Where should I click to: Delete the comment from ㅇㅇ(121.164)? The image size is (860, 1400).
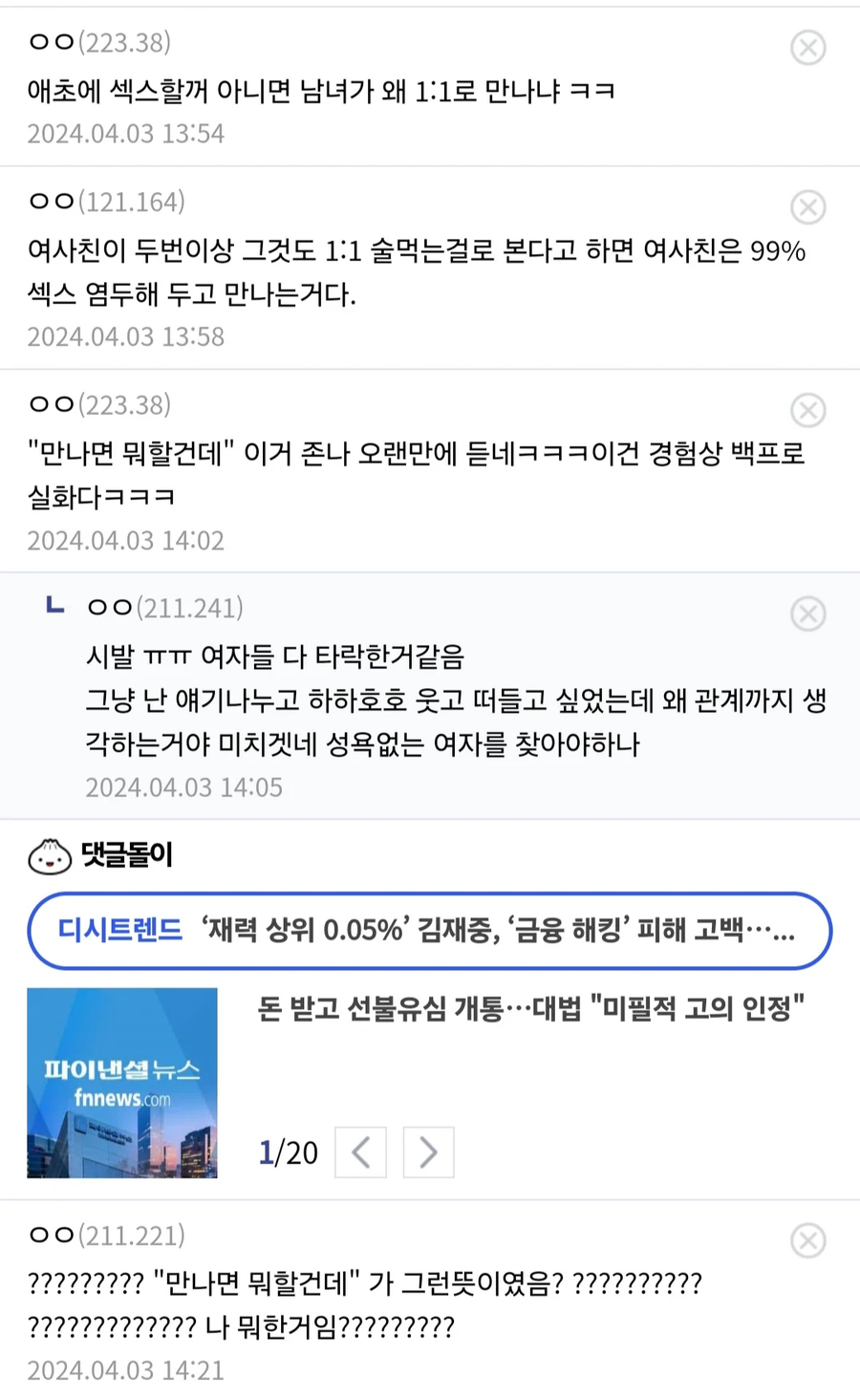807,206
